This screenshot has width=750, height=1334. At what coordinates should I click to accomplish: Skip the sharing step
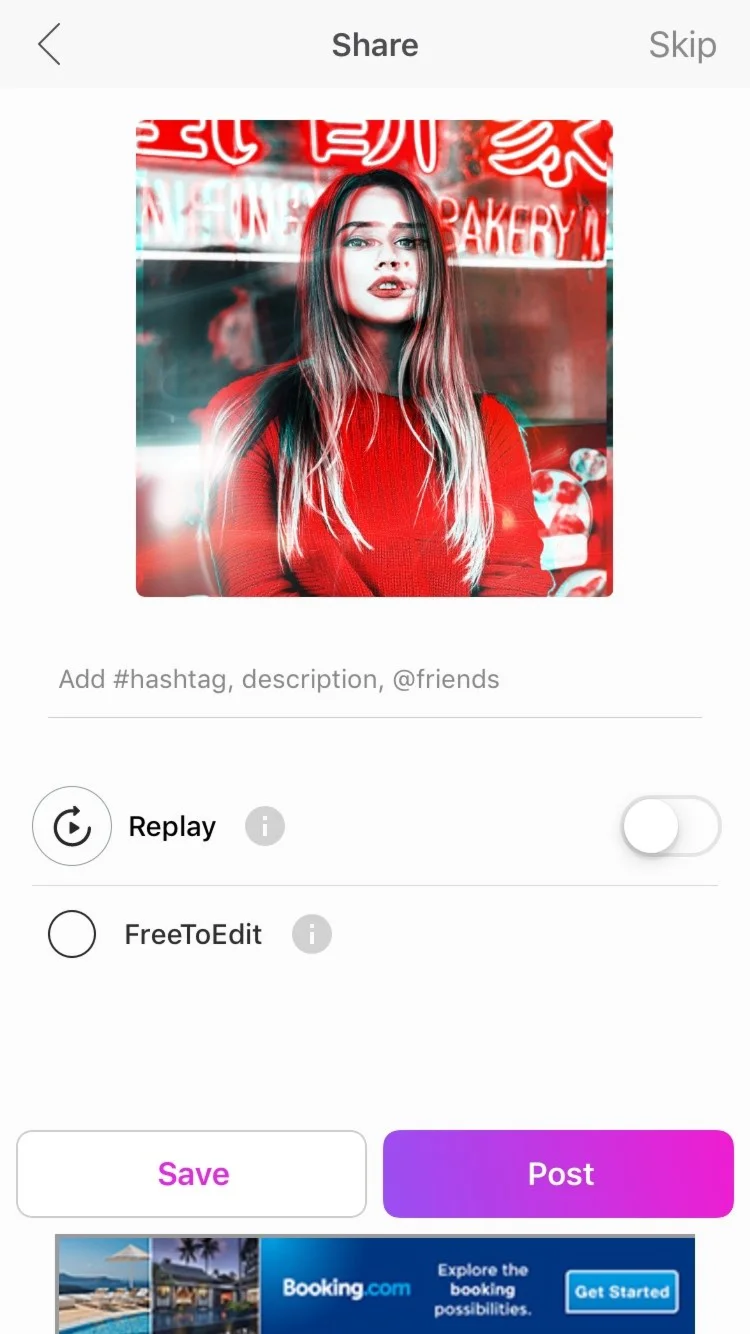[x=682, y=45]
